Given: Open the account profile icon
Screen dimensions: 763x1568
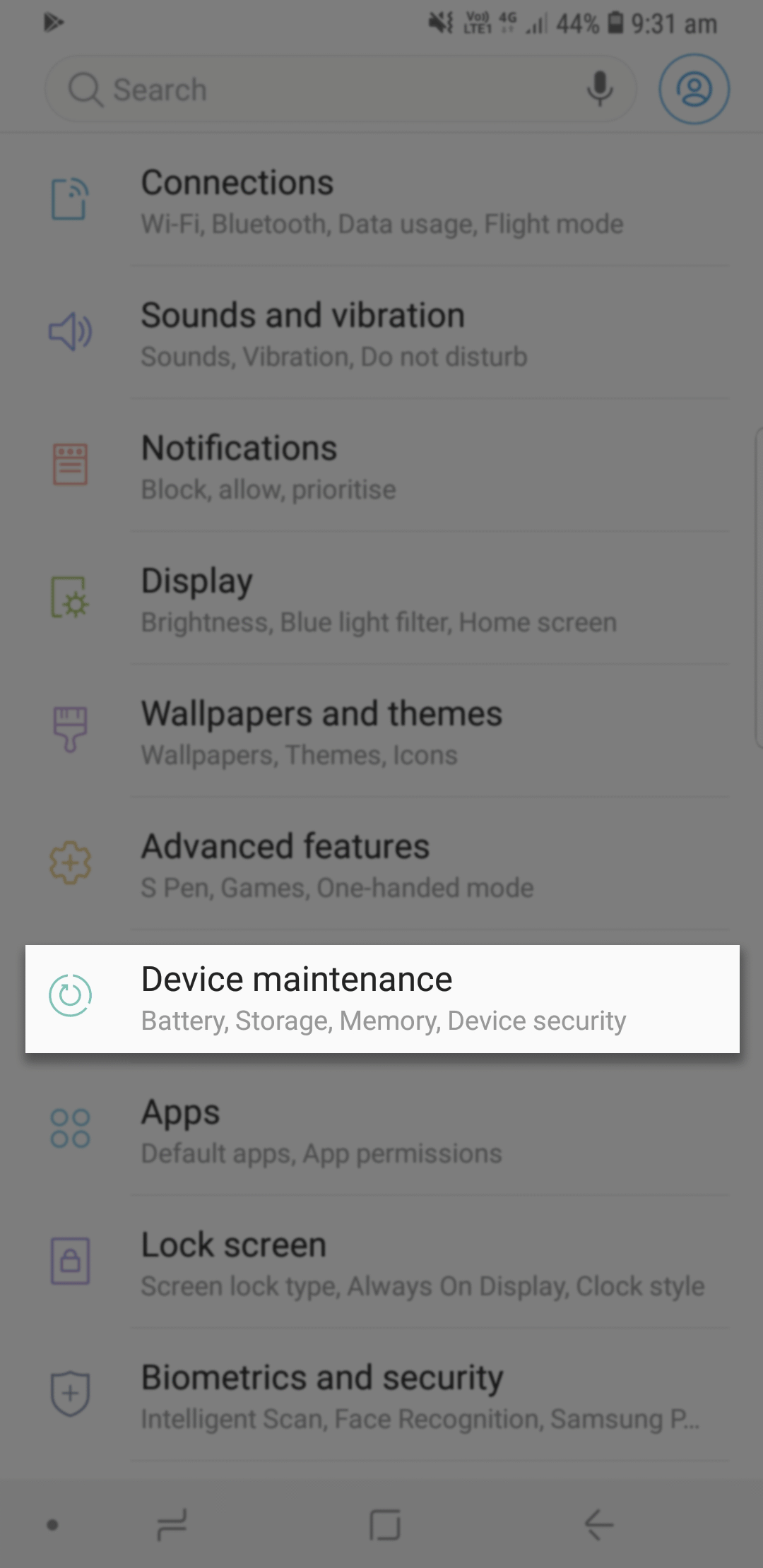Looking at the screenshot, I should 694,90.
